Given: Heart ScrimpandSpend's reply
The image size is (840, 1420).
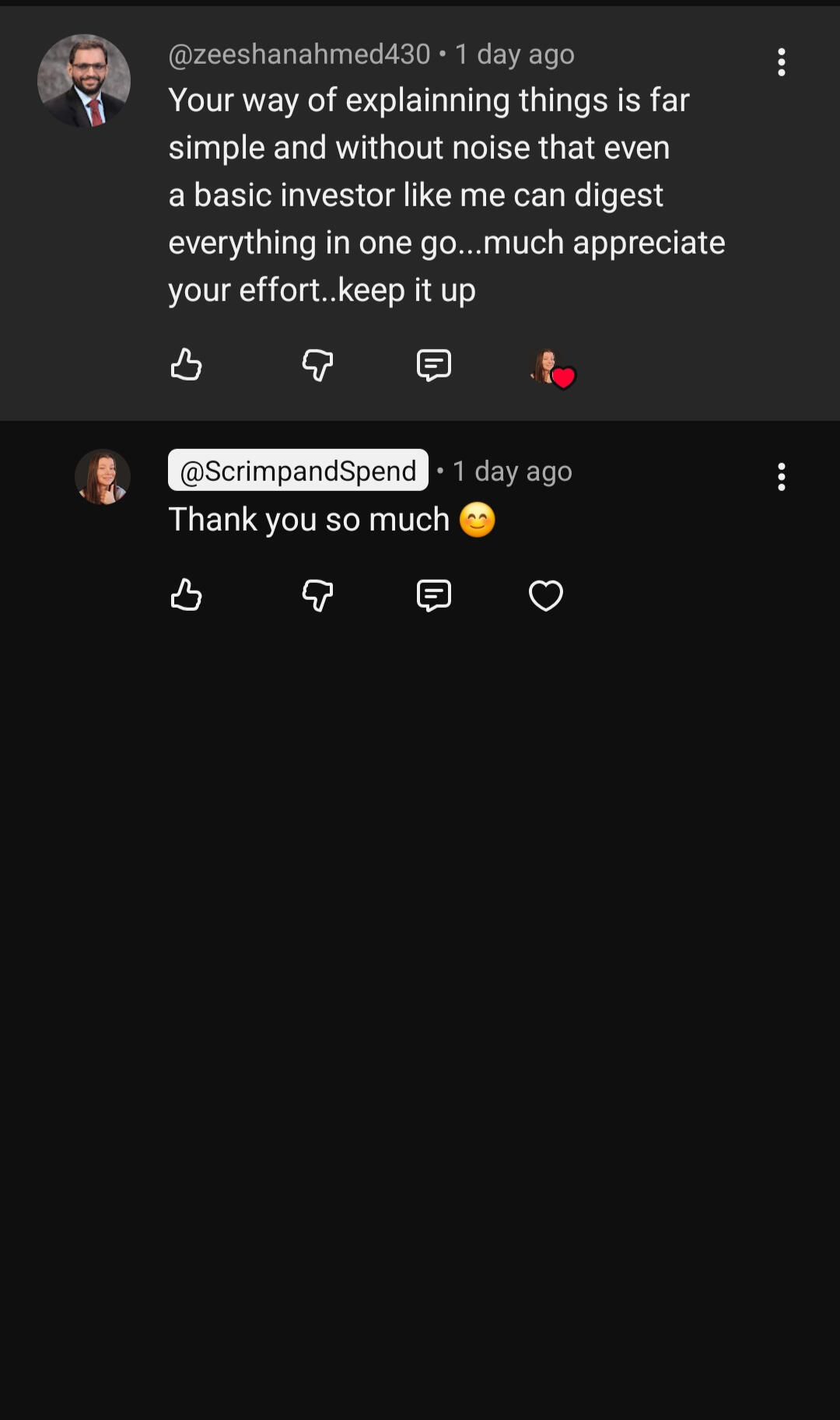Looking at the screenshot, I should (x=545, y=595).
